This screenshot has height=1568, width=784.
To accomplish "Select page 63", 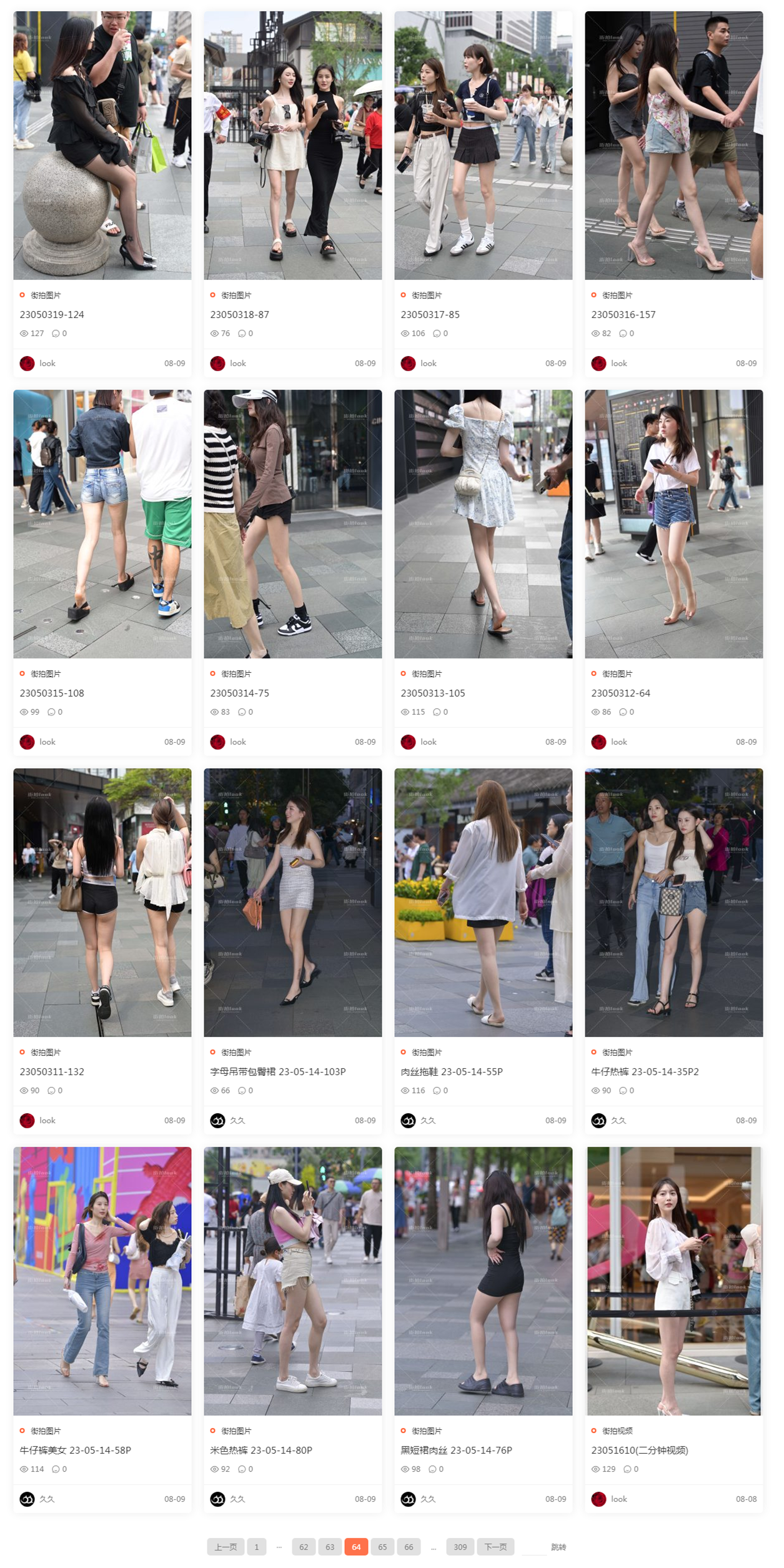I will [x=330, y=1547].
